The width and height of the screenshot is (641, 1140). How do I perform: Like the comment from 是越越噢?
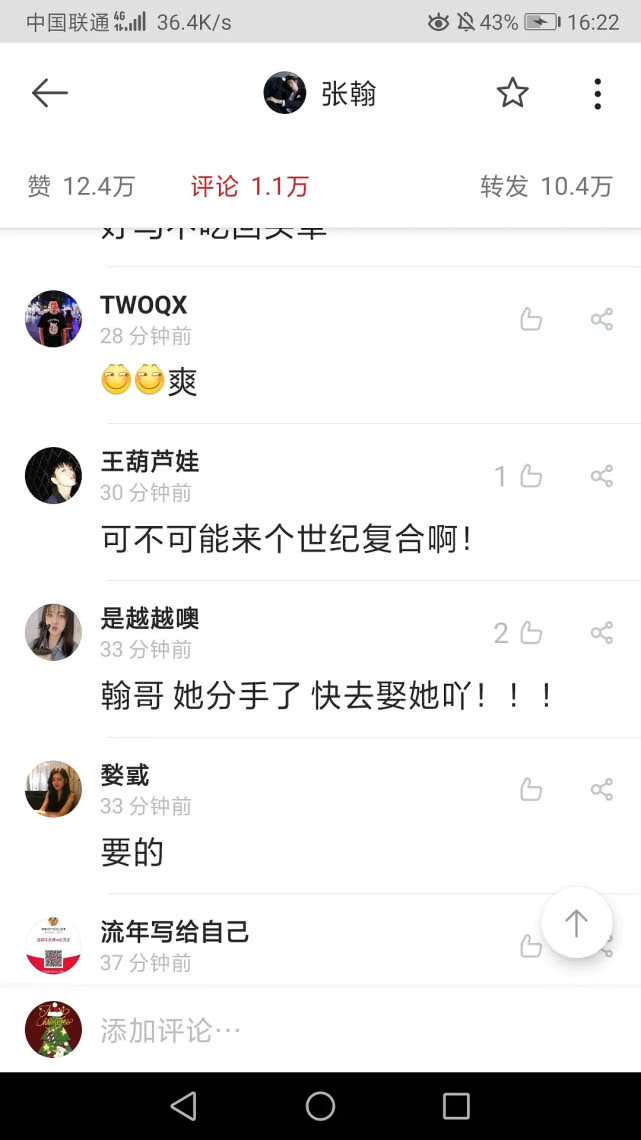[530, 633]
